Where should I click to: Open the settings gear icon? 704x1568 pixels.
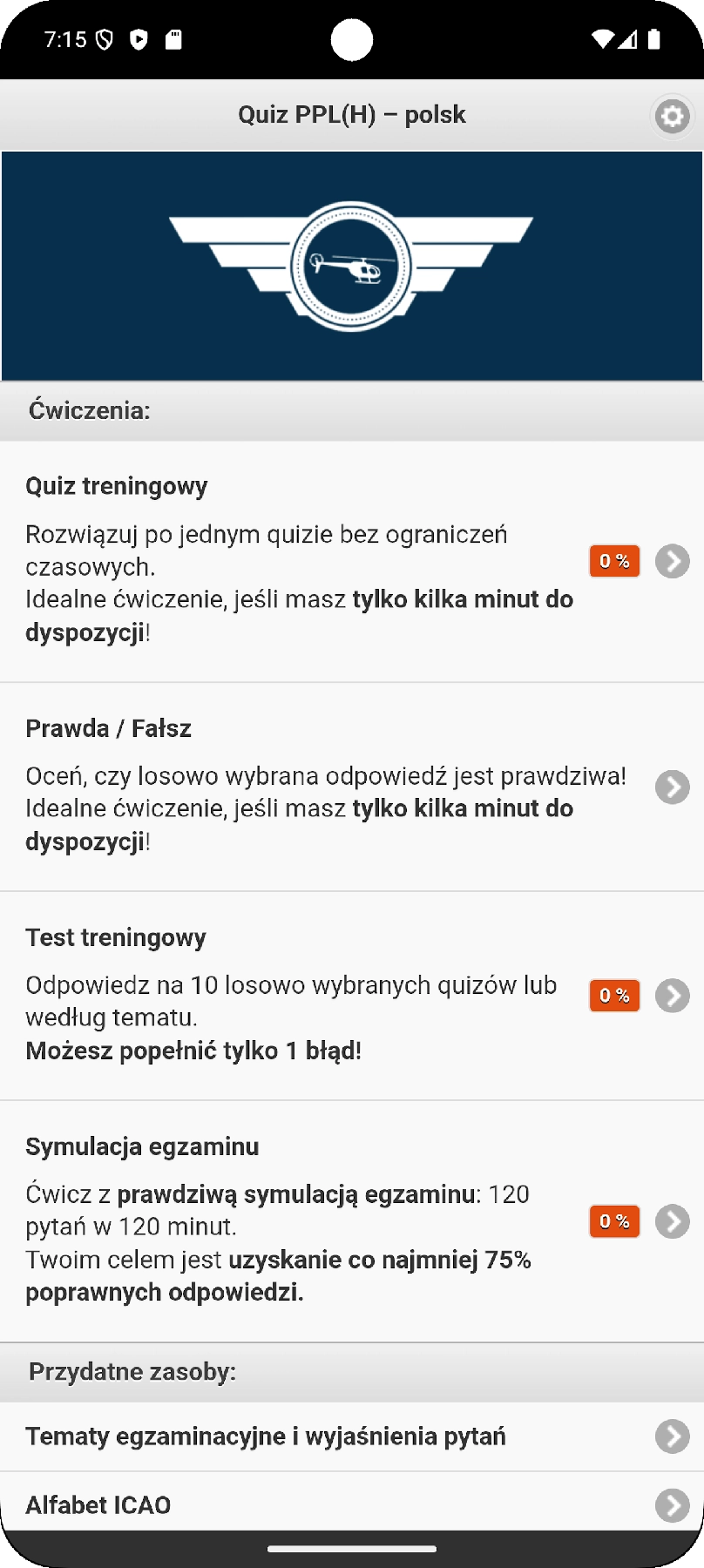672,116
